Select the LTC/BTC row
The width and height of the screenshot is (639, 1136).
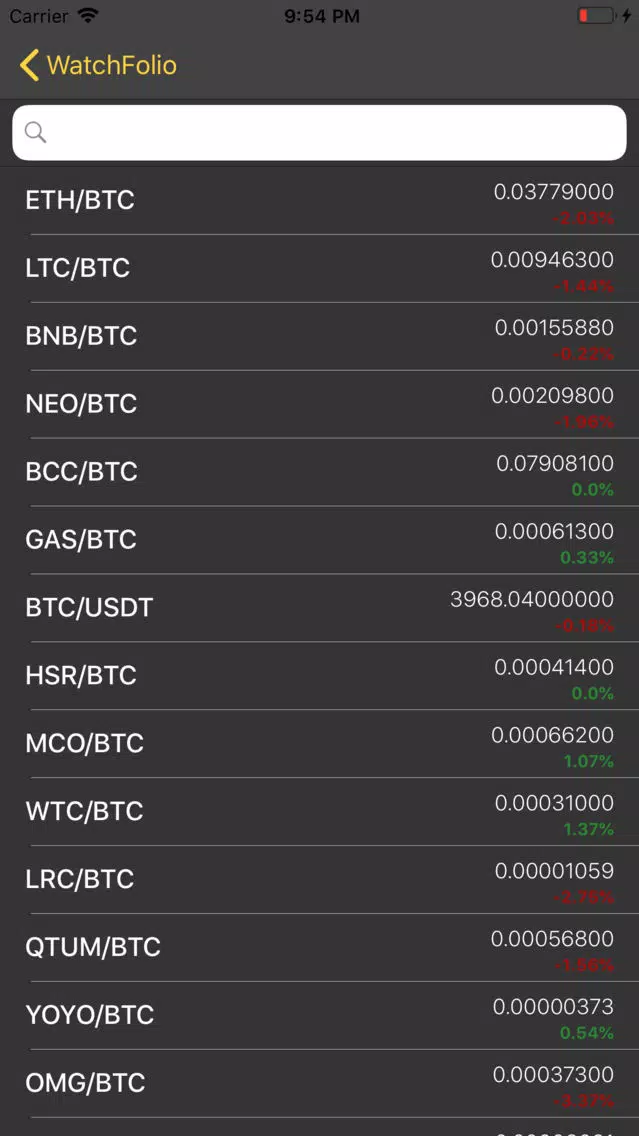[320, 269]
